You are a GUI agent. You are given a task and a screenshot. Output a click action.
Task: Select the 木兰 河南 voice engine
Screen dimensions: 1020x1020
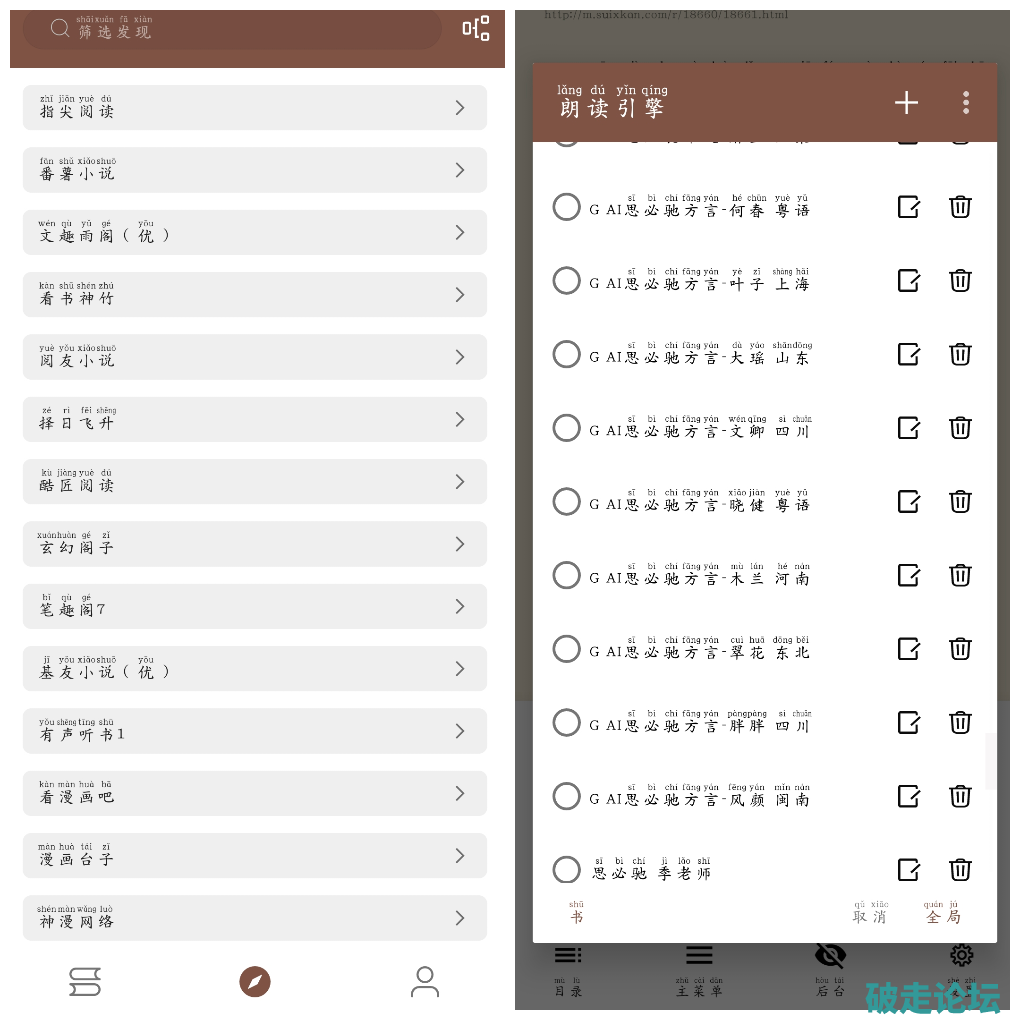point(566,575)
